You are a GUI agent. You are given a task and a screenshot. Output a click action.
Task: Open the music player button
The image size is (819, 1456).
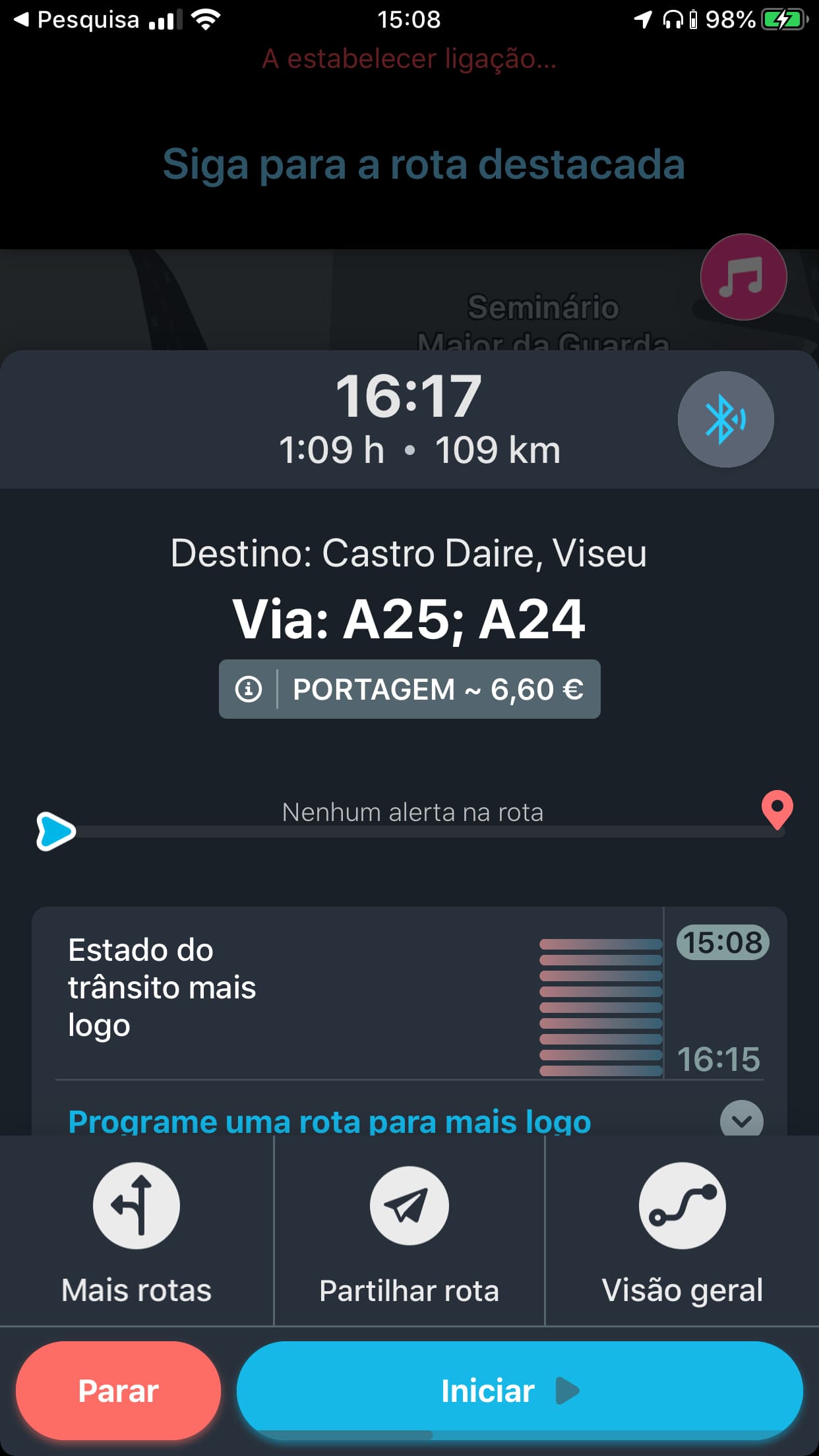(x=743, y=277)
